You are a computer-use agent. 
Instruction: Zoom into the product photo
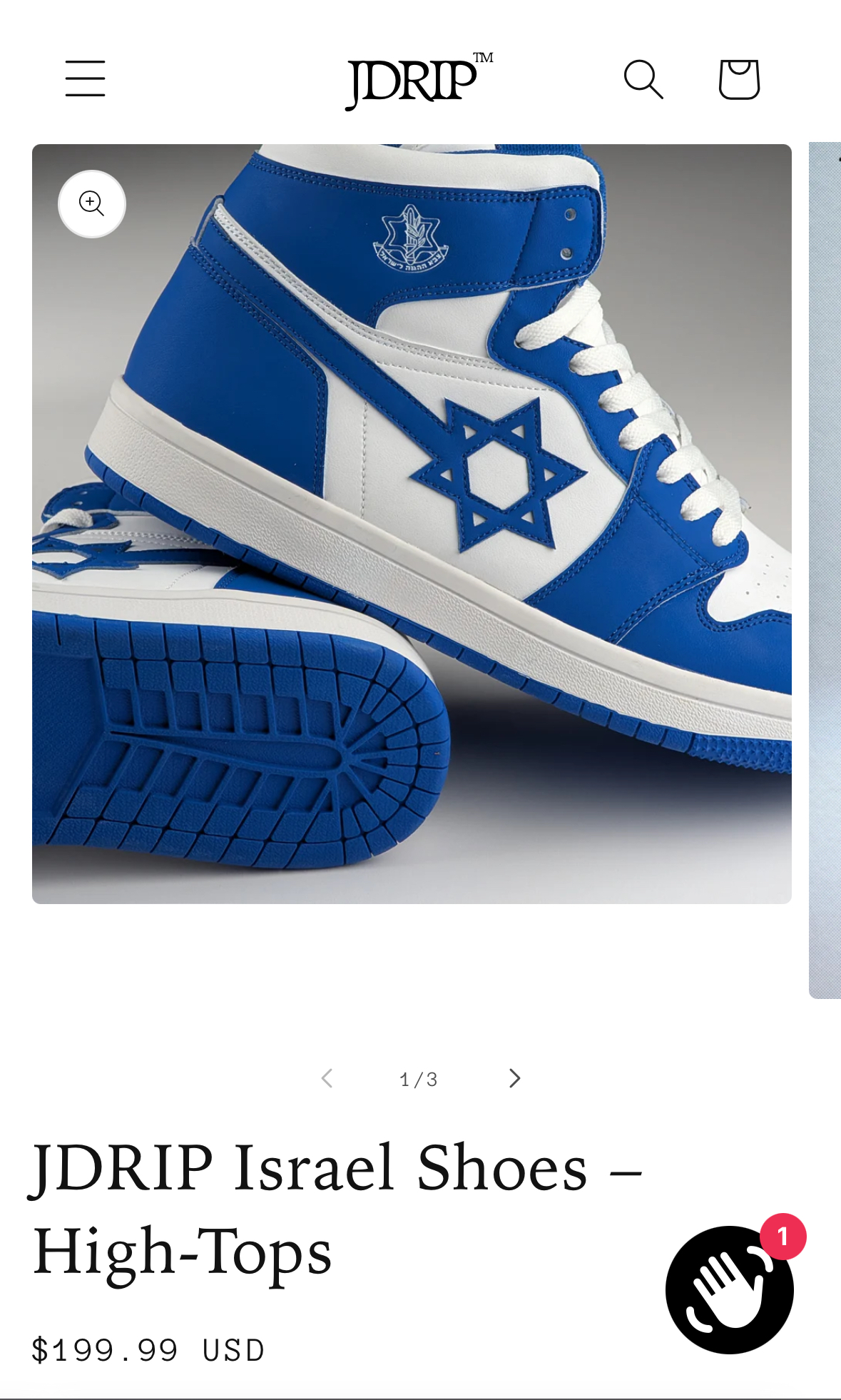tap(92, 204)
